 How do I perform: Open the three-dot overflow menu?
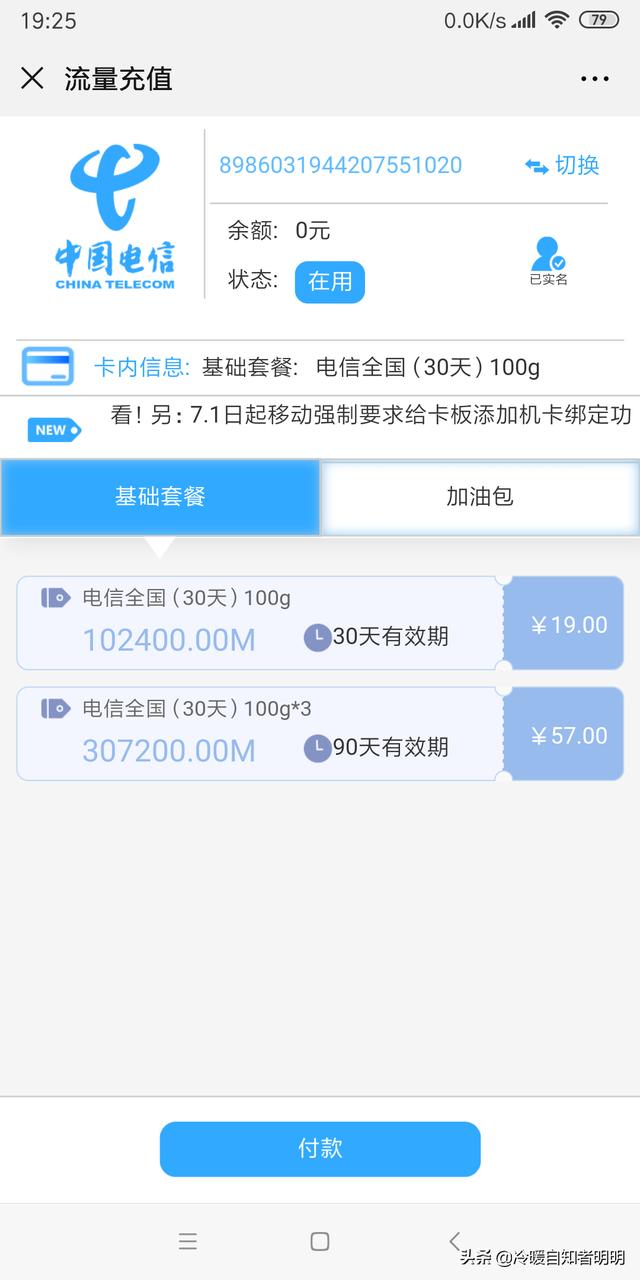(594, 79)
